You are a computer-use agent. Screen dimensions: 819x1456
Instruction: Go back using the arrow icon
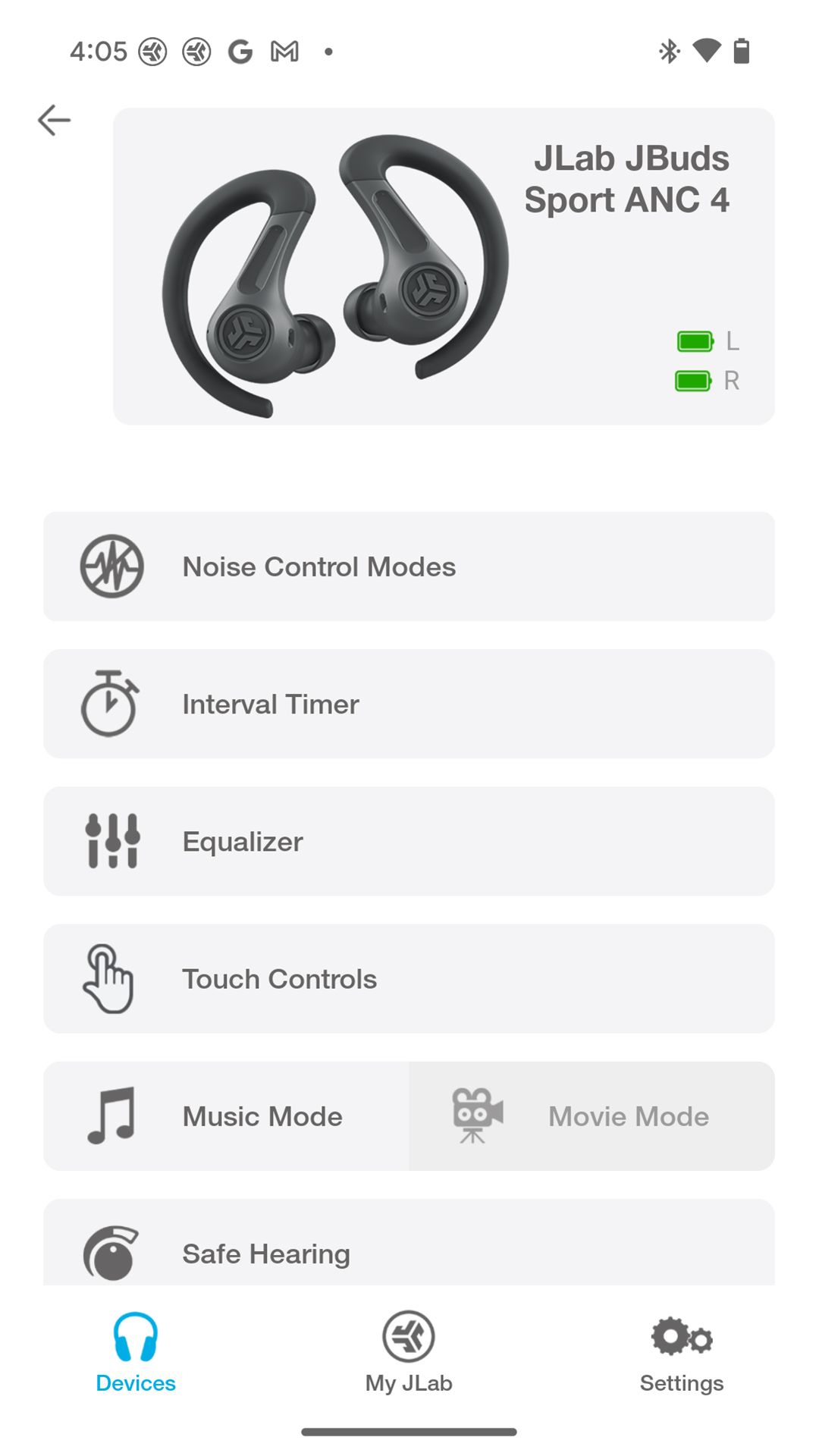pyautogui.click(x=54, y=120)
